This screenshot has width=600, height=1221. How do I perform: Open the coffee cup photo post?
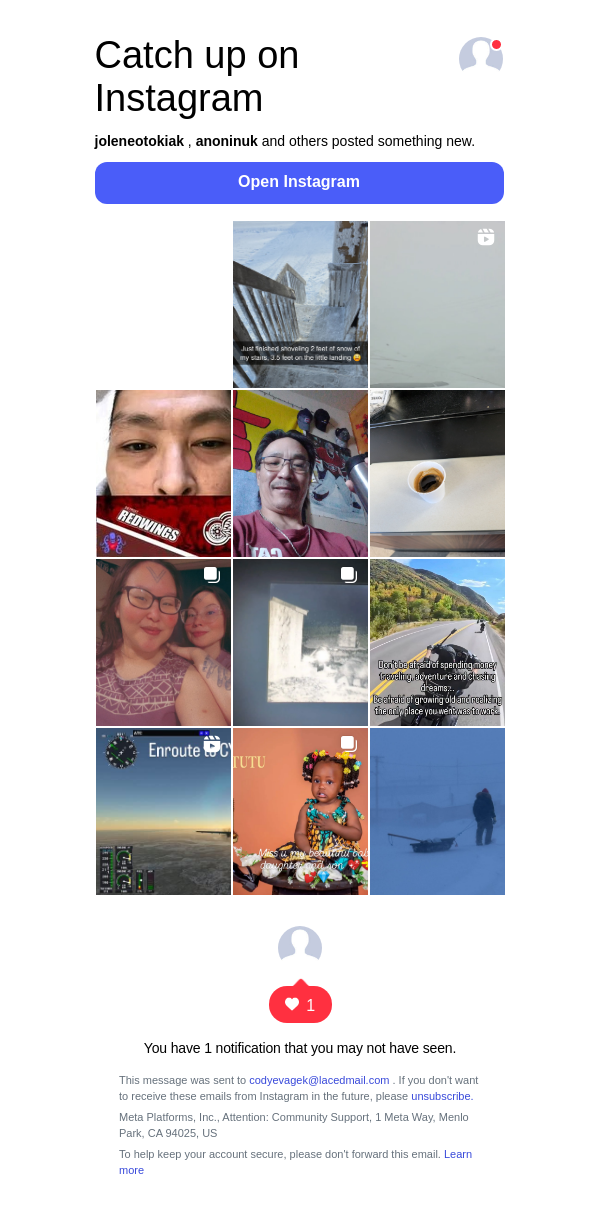point(437,473)
